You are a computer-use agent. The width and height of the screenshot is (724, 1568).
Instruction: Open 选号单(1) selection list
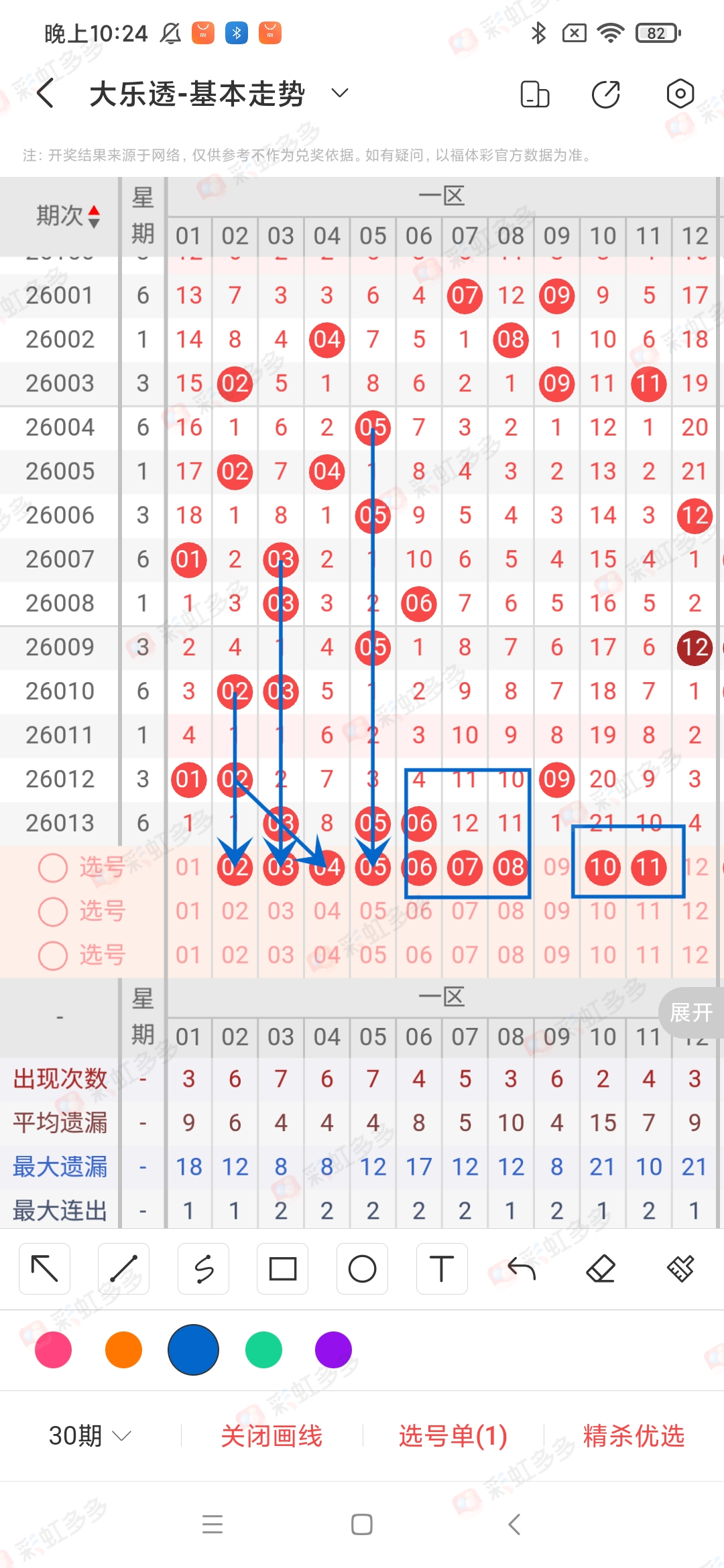click(452, 1437)
